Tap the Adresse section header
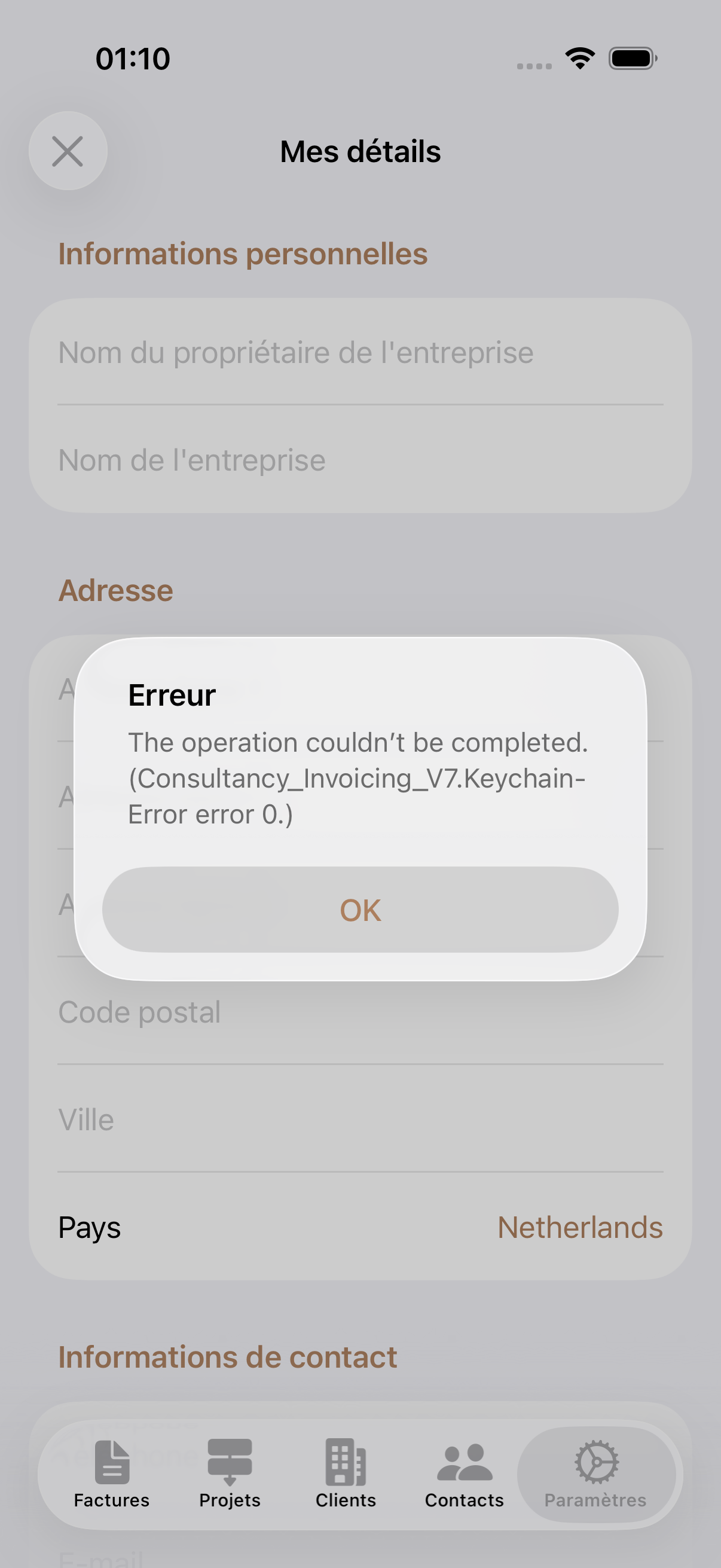Screen dimensions: 721x1568 pyautogui.click(x=115, y=589)
